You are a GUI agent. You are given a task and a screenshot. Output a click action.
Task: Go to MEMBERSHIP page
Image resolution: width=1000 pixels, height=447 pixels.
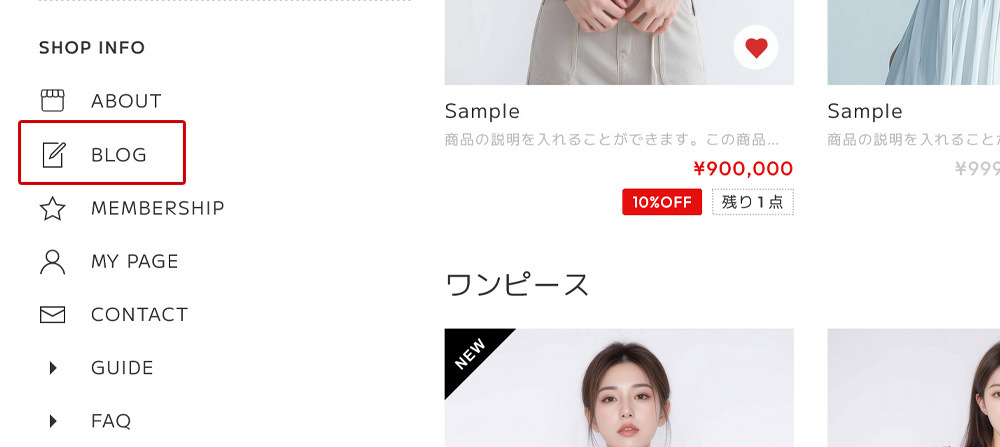point(157,208)
